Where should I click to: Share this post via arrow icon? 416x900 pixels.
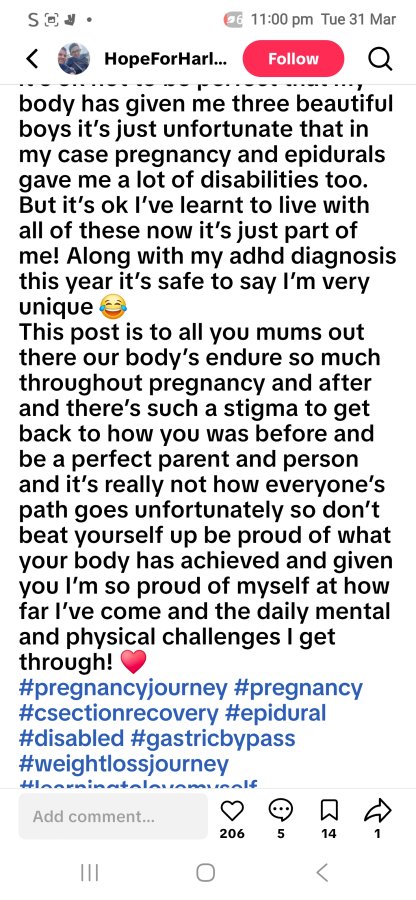coord(378,810)
